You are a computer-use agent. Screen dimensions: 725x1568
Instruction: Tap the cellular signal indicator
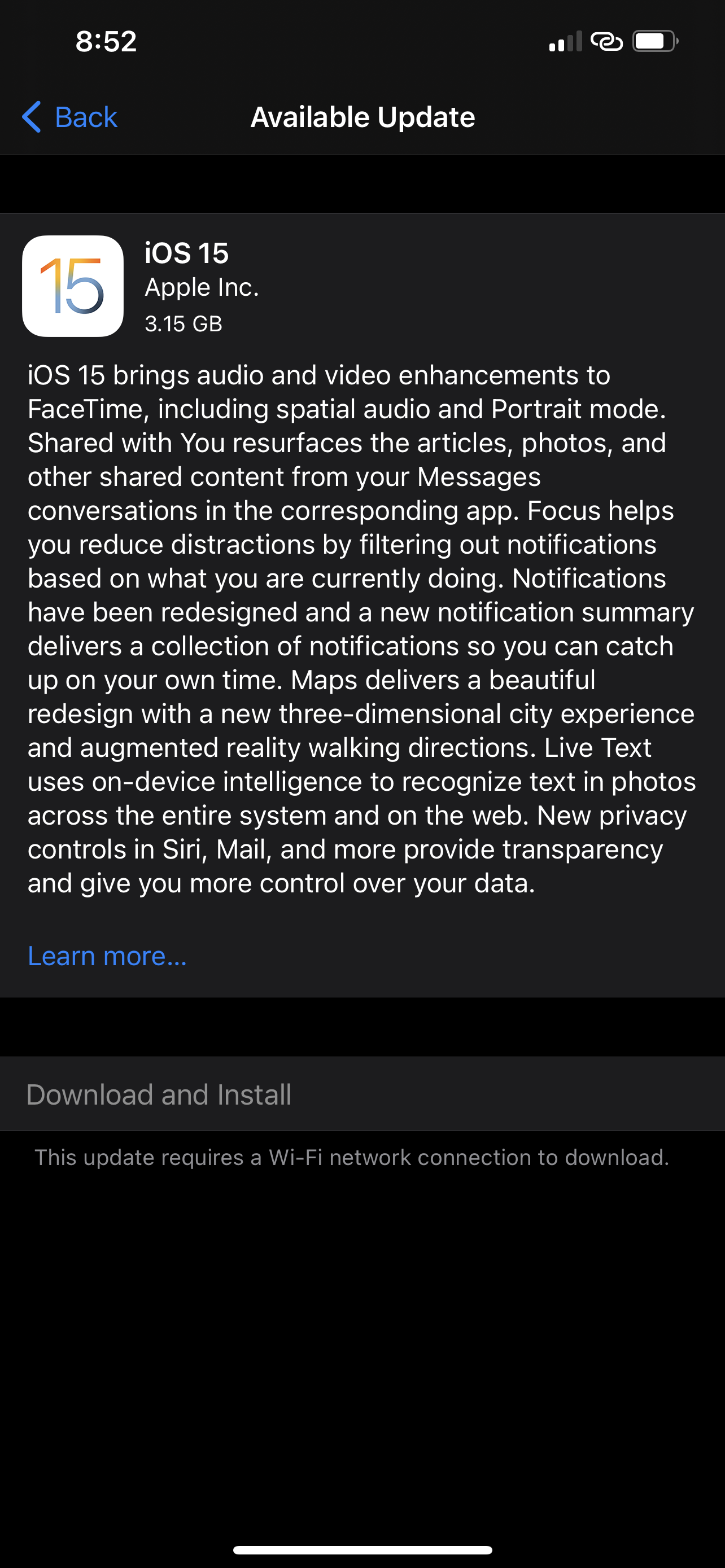pos(566,41)
